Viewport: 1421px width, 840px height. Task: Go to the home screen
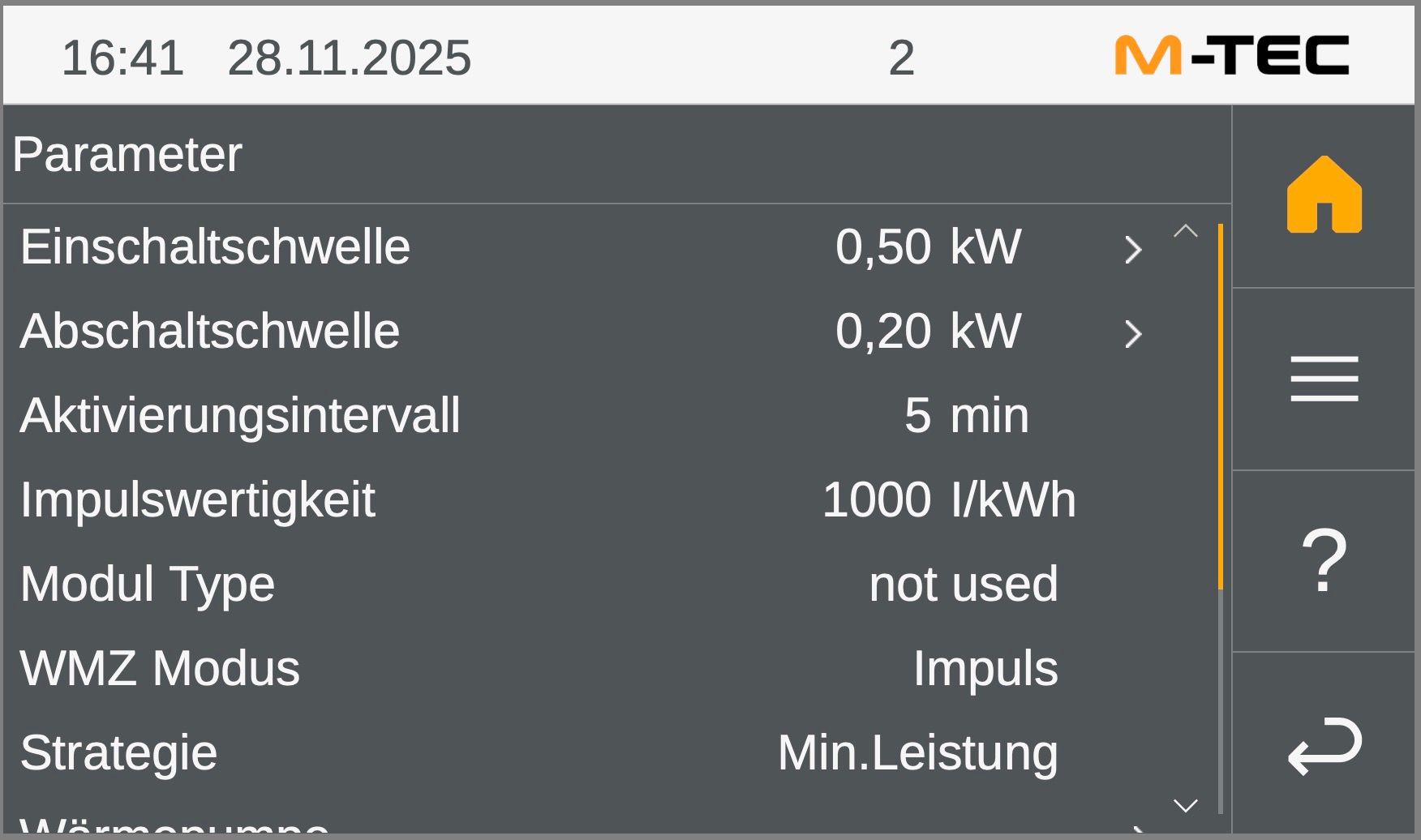1324,195
